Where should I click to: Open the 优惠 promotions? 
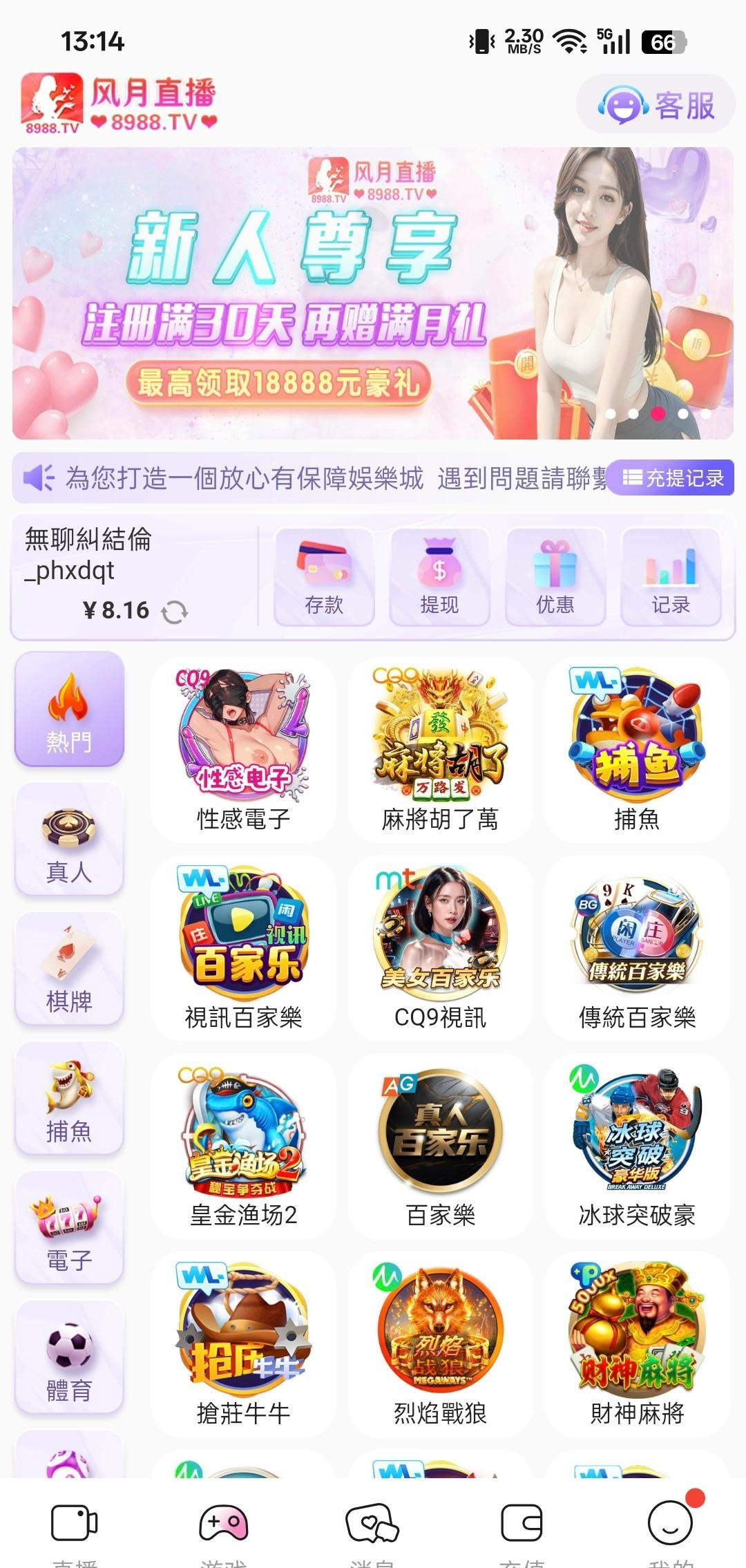(x=555, y=576)
